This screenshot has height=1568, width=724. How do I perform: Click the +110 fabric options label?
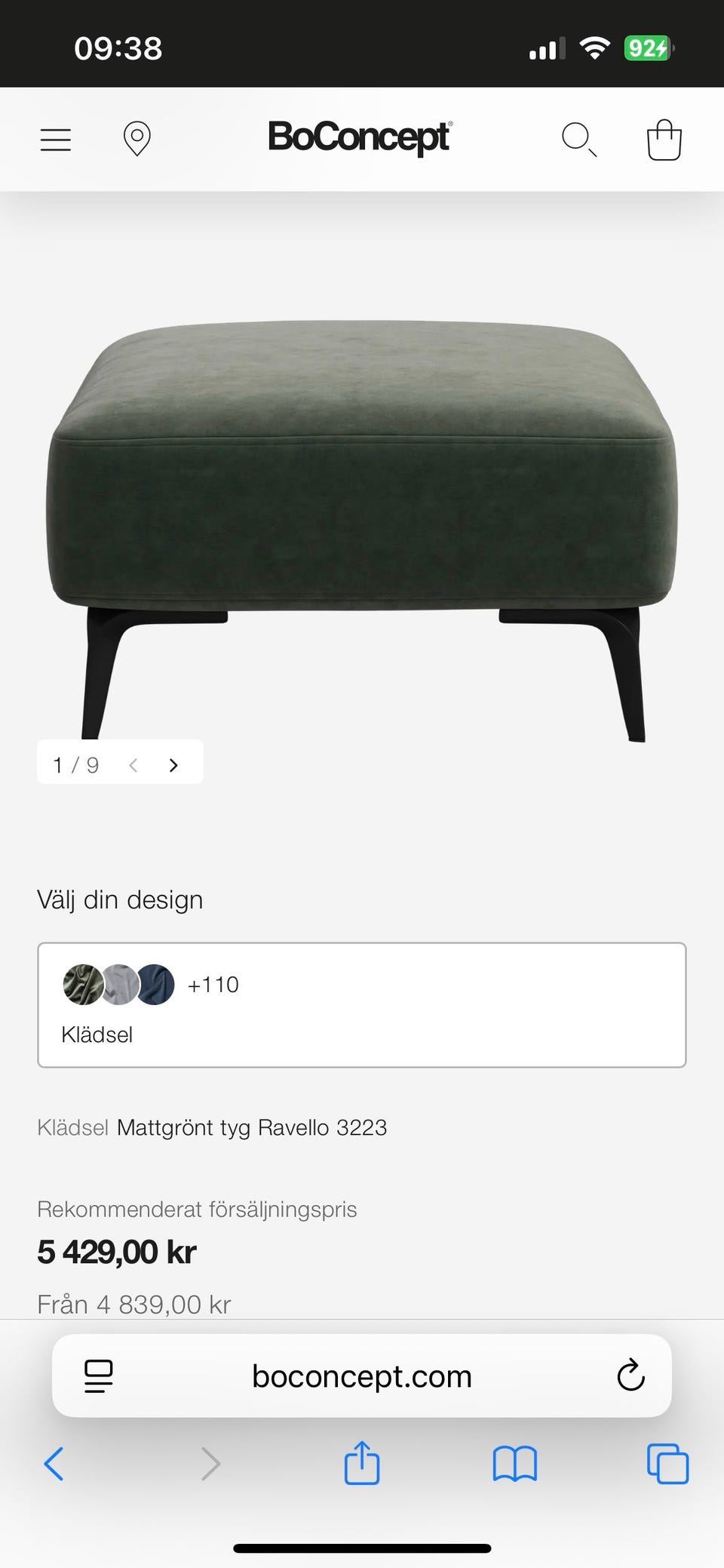click(213, 984)
